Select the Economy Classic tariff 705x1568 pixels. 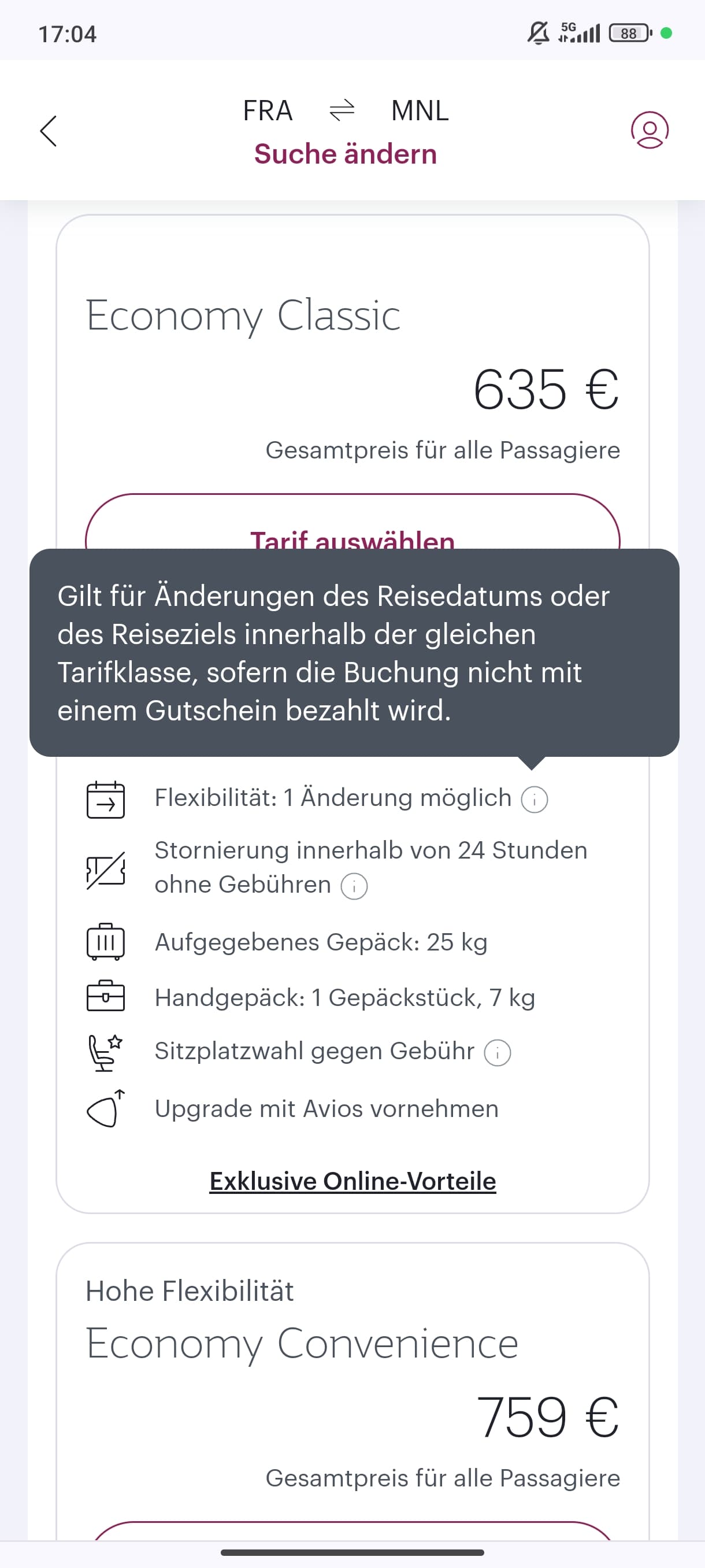(352, 522)
